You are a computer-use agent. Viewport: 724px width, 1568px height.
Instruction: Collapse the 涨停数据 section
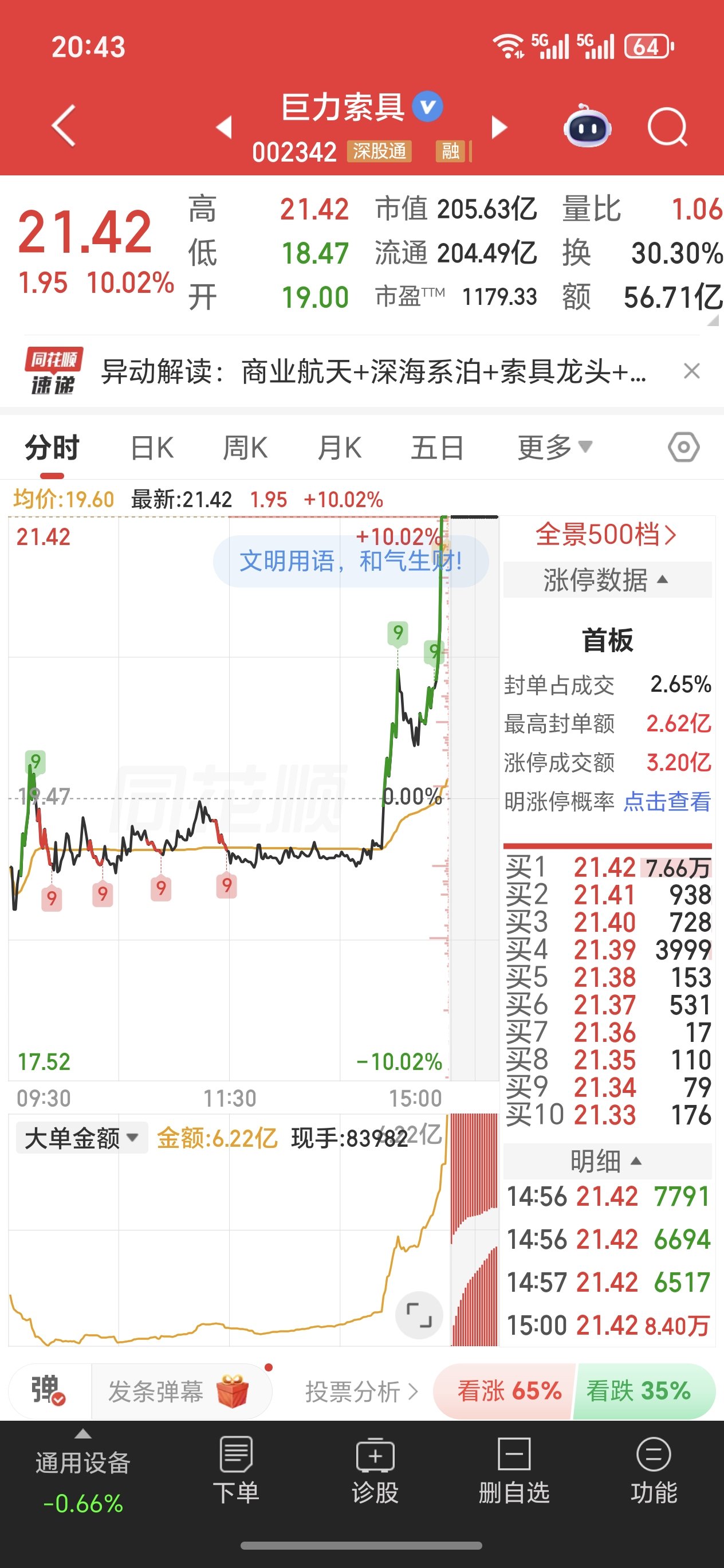pyautogui.click(x=606, y=579)
